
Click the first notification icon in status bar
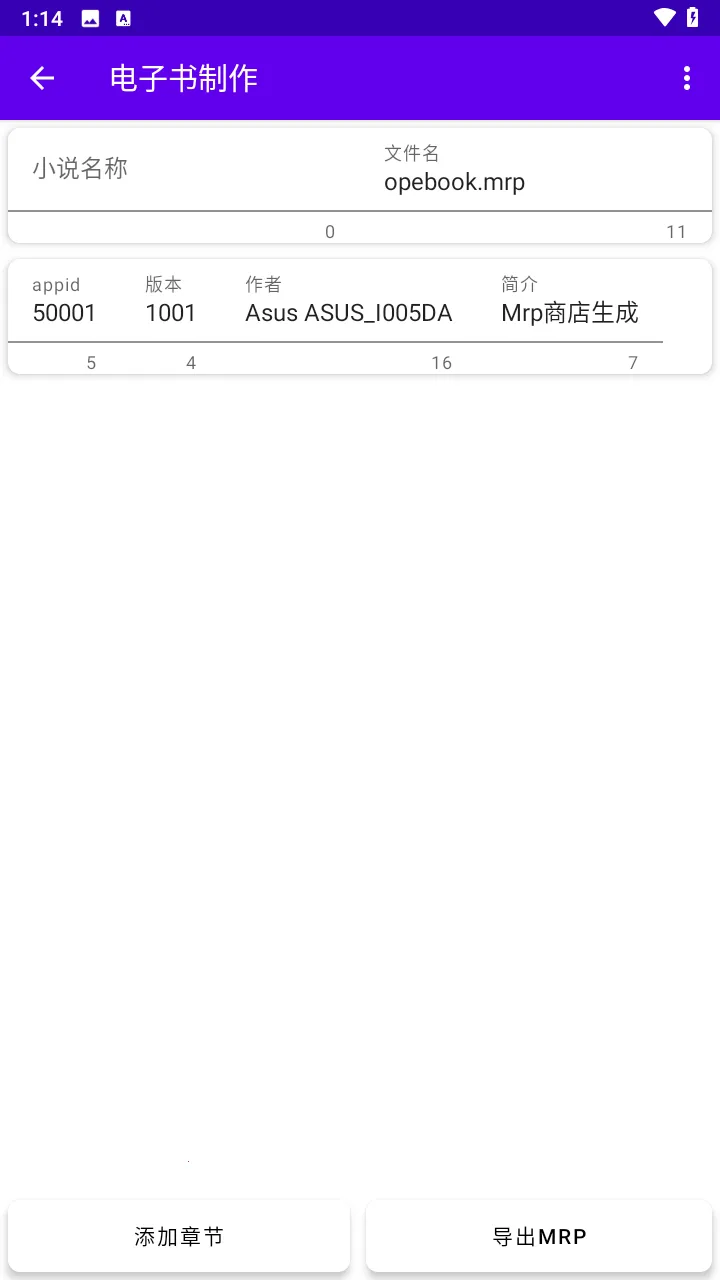click(89, 17)
